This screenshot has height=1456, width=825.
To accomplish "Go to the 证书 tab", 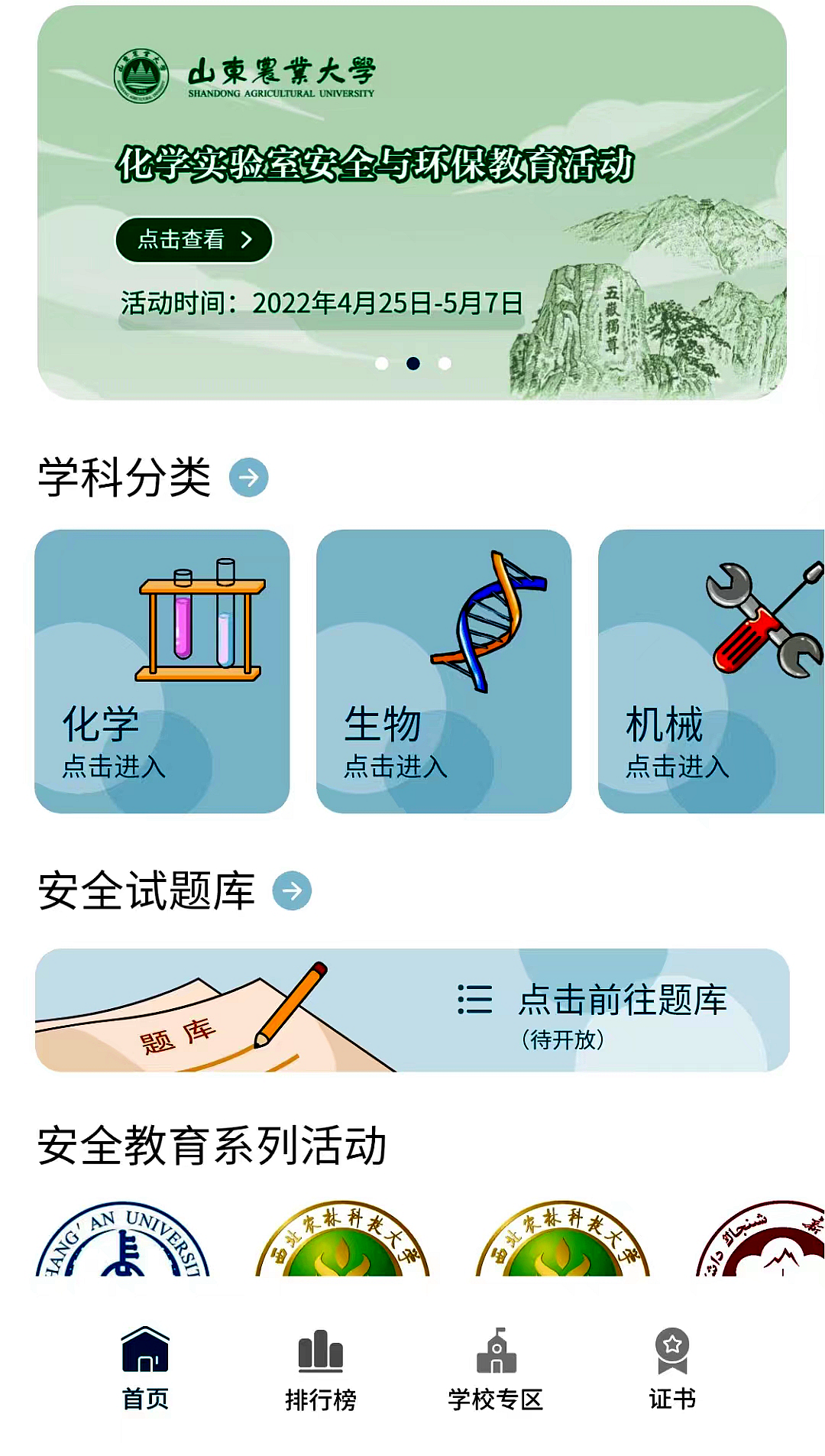I will [x=672, y=1369].
